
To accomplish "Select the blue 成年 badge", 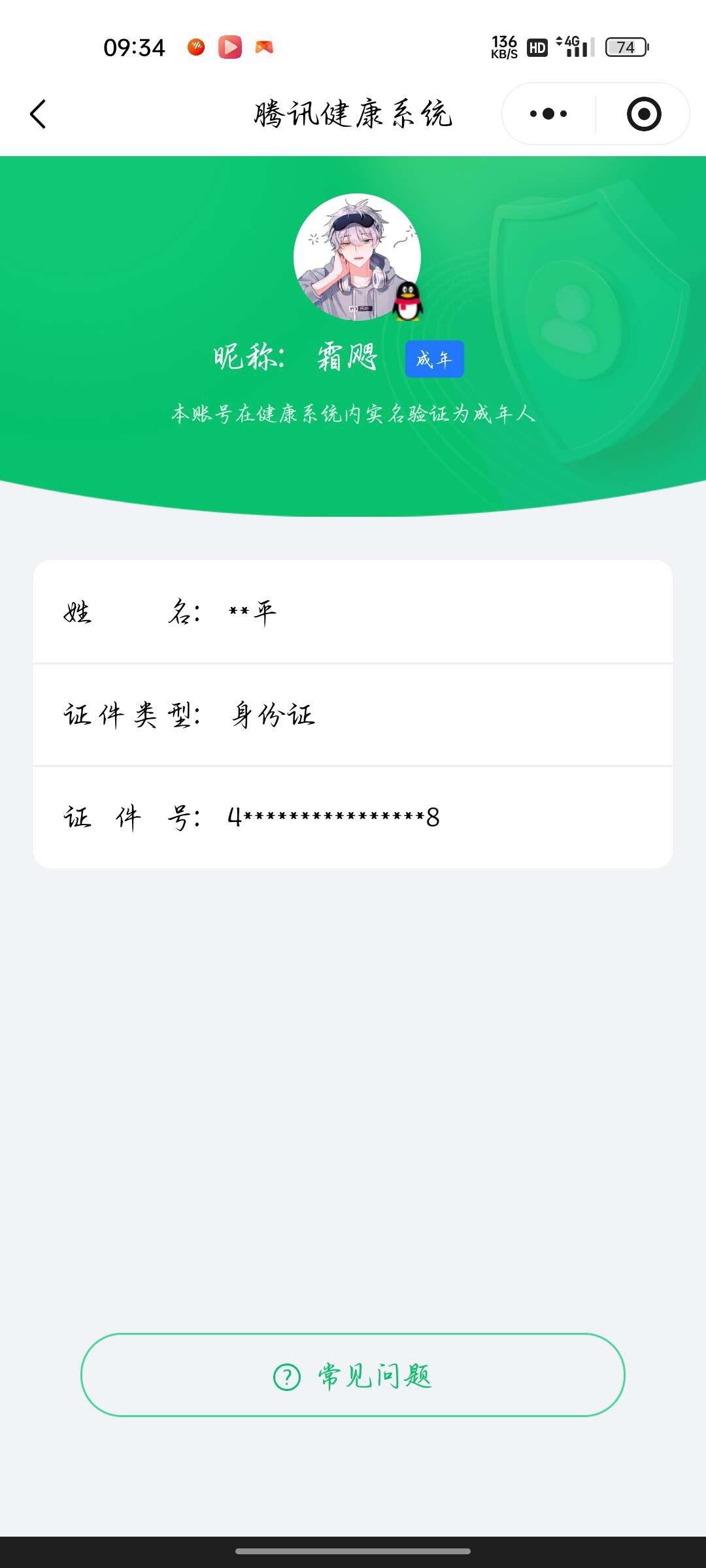I will pyautogui.click(x=434, y=359).
